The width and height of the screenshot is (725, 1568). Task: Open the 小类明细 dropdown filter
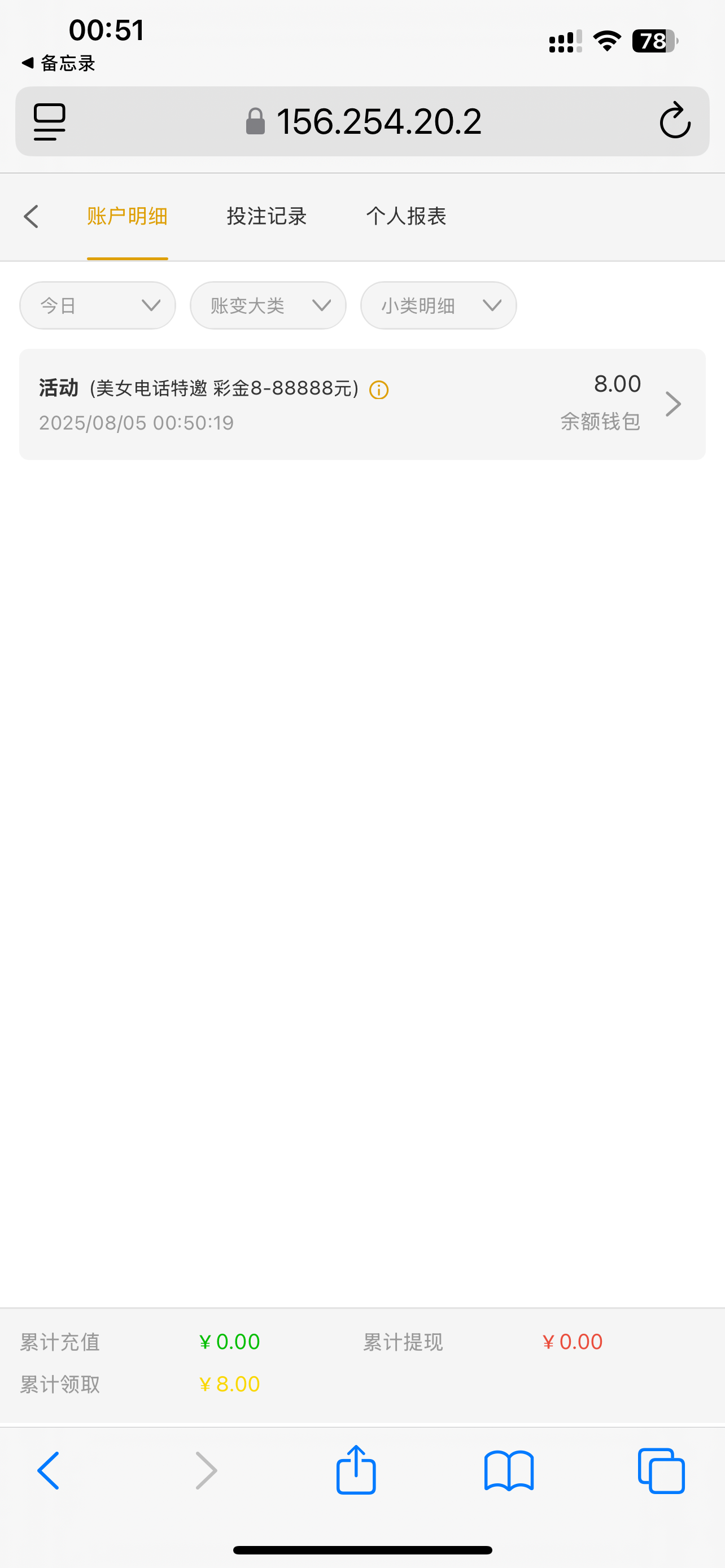point(438,305)
